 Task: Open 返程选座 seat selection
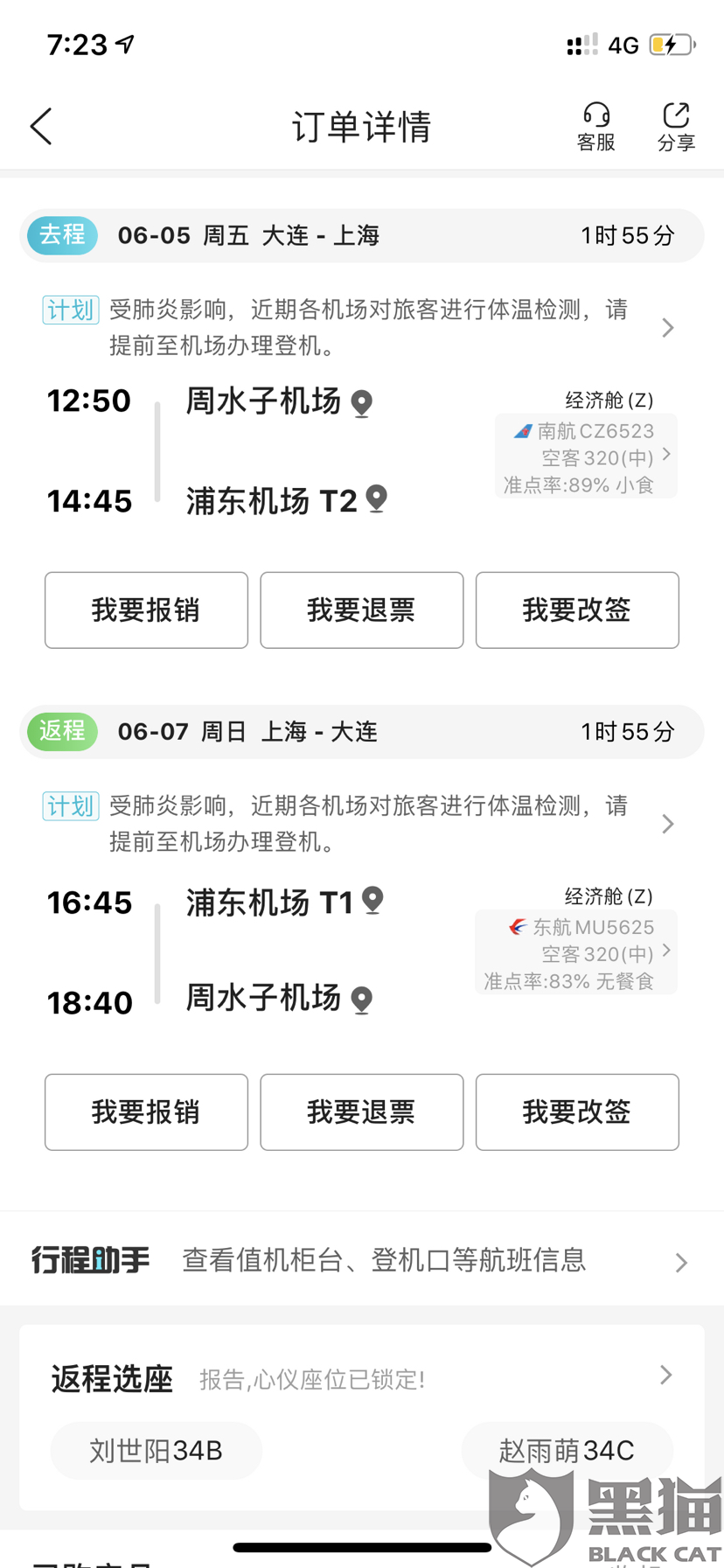[x=362, y=1378]
